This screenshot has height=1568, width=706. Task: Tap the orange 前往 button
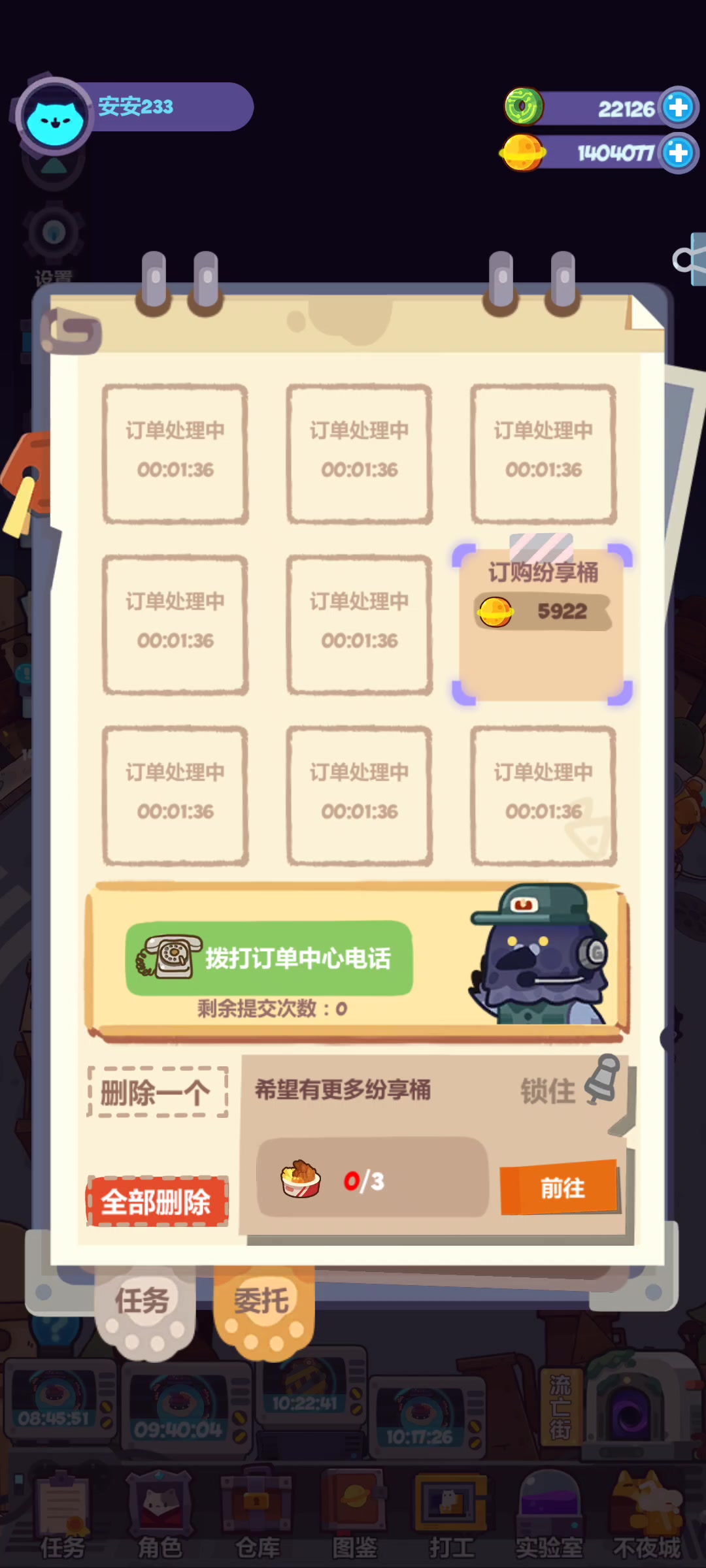[x=560, y=1187]
